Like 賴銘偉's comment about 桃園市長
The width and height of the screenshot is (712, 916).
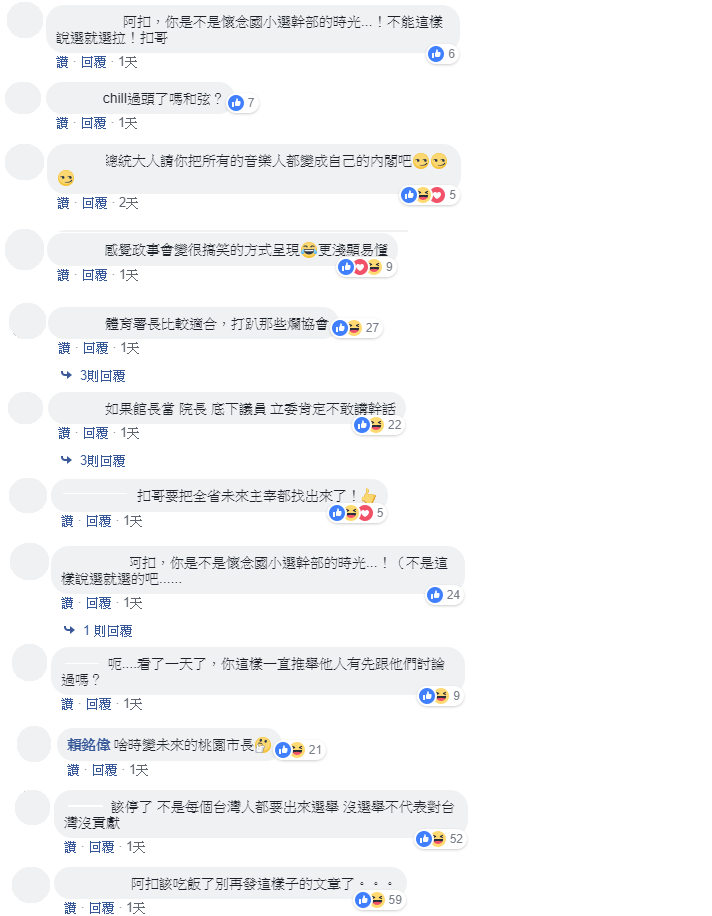(x=73, y=770)
